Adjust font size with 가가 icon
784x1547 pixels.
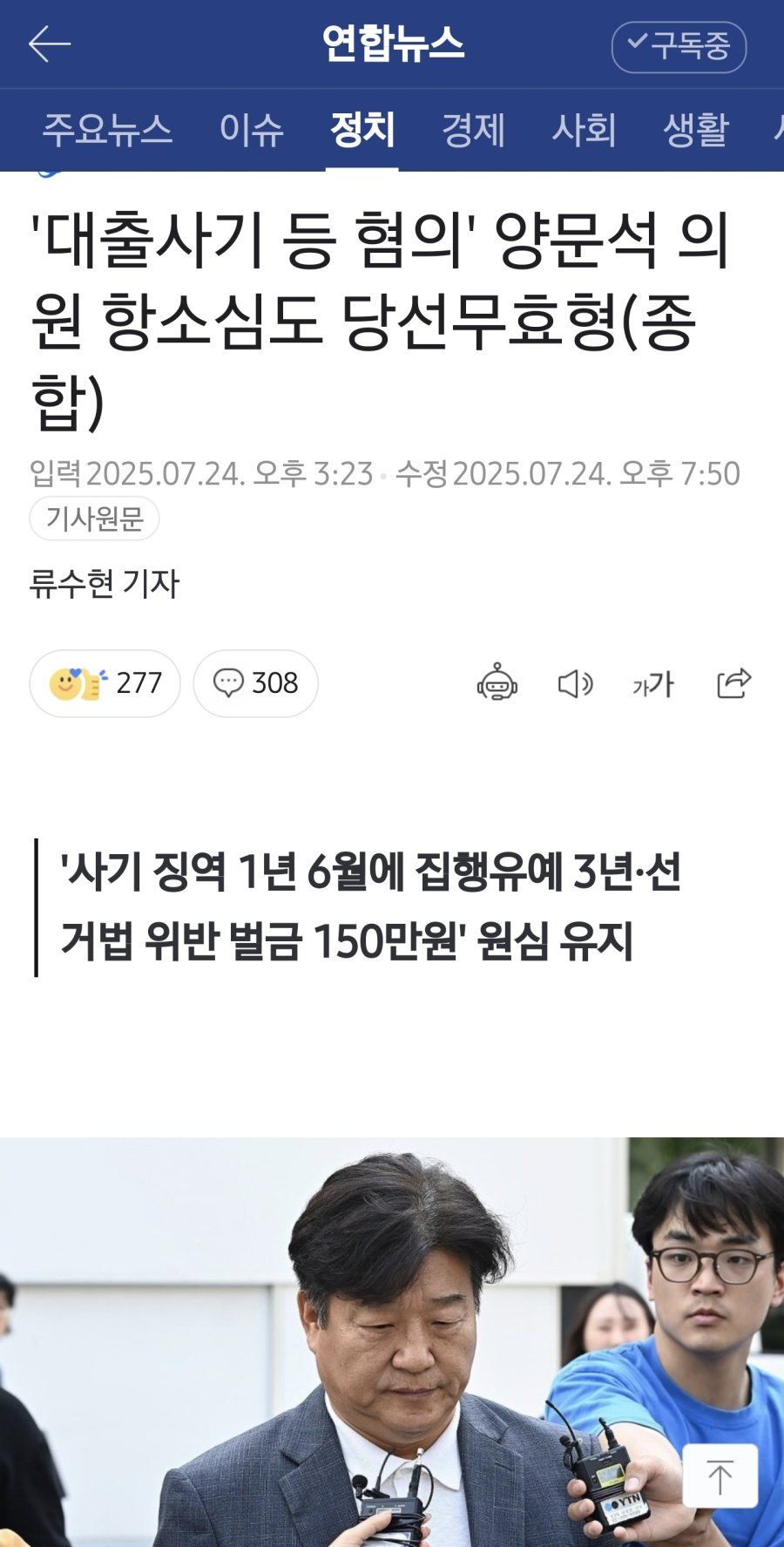tap(653, 684)
